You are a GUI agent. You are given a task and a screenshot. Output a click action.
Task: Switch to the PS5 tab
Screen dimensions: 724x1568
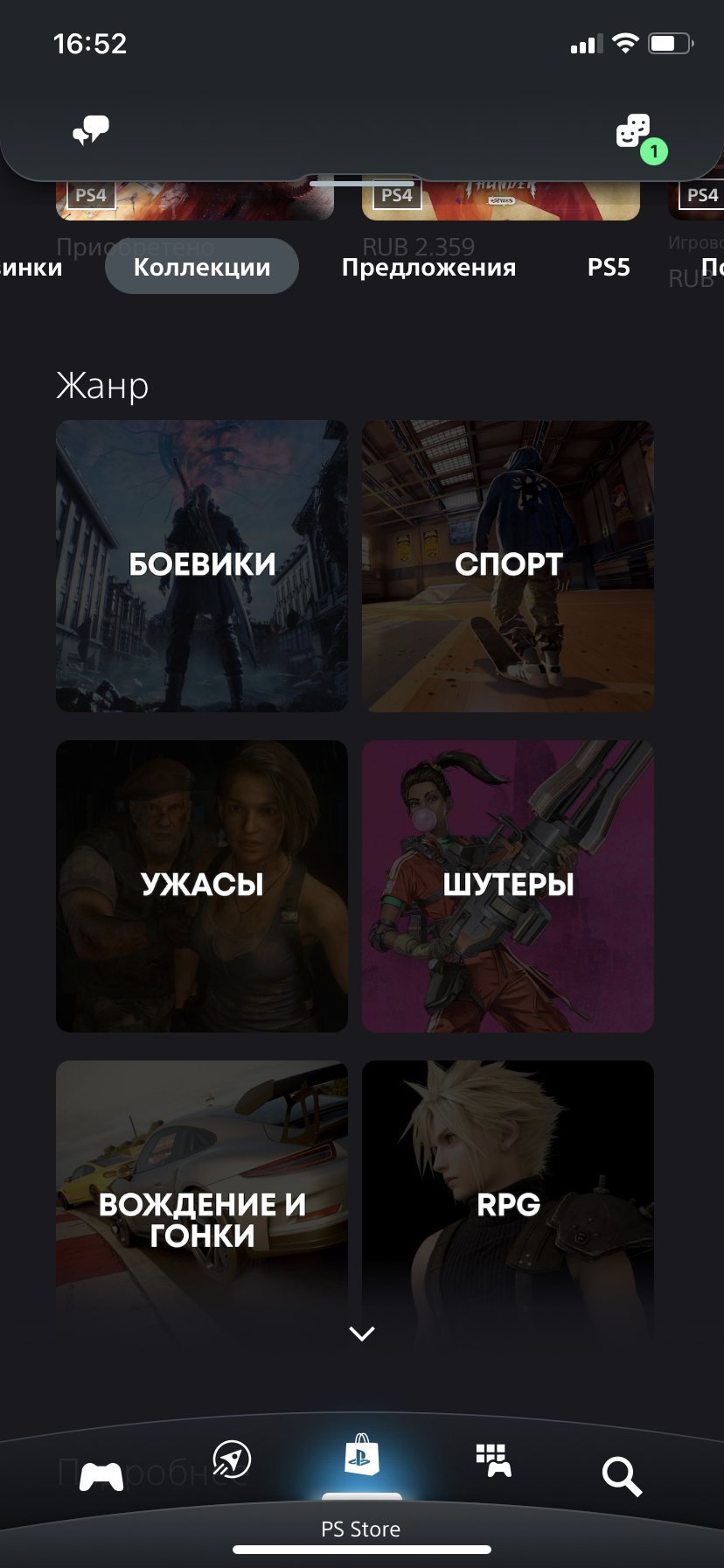click(x=609, y=267)
